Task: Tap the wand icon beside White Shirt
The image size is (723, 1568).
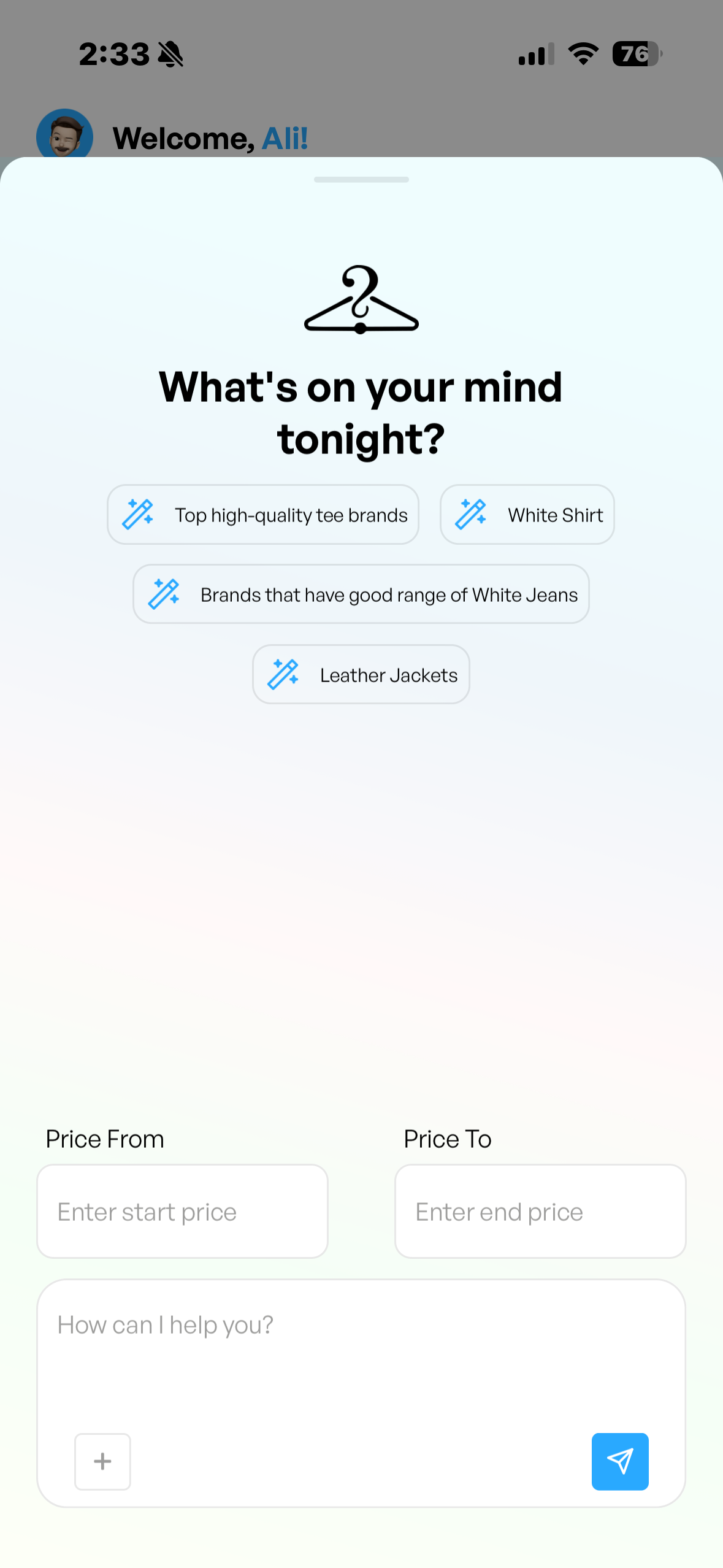Action: [472, 514]
